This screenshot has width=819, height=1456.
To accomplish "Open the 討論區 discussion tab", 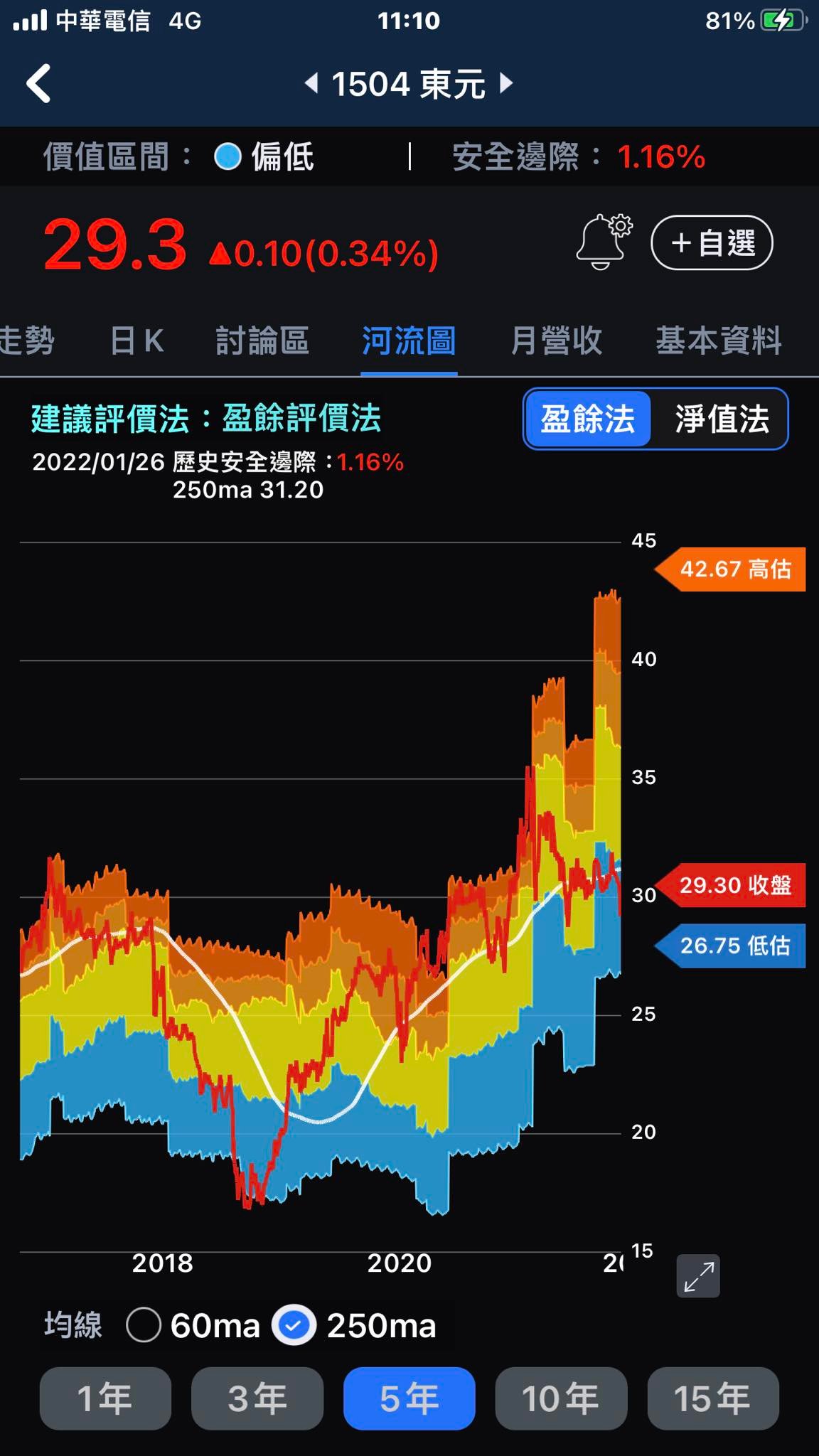I will [x=262, y=341].
